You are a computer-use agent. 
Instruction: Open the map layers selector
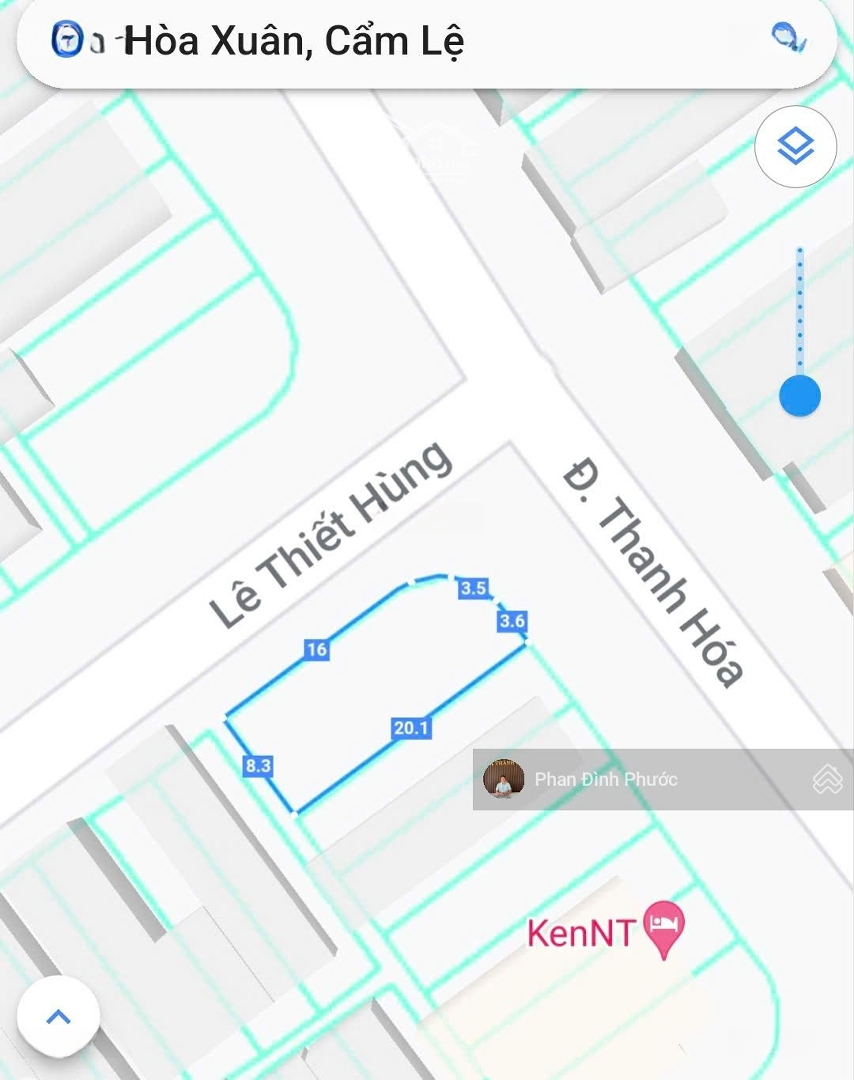[795, 147]
